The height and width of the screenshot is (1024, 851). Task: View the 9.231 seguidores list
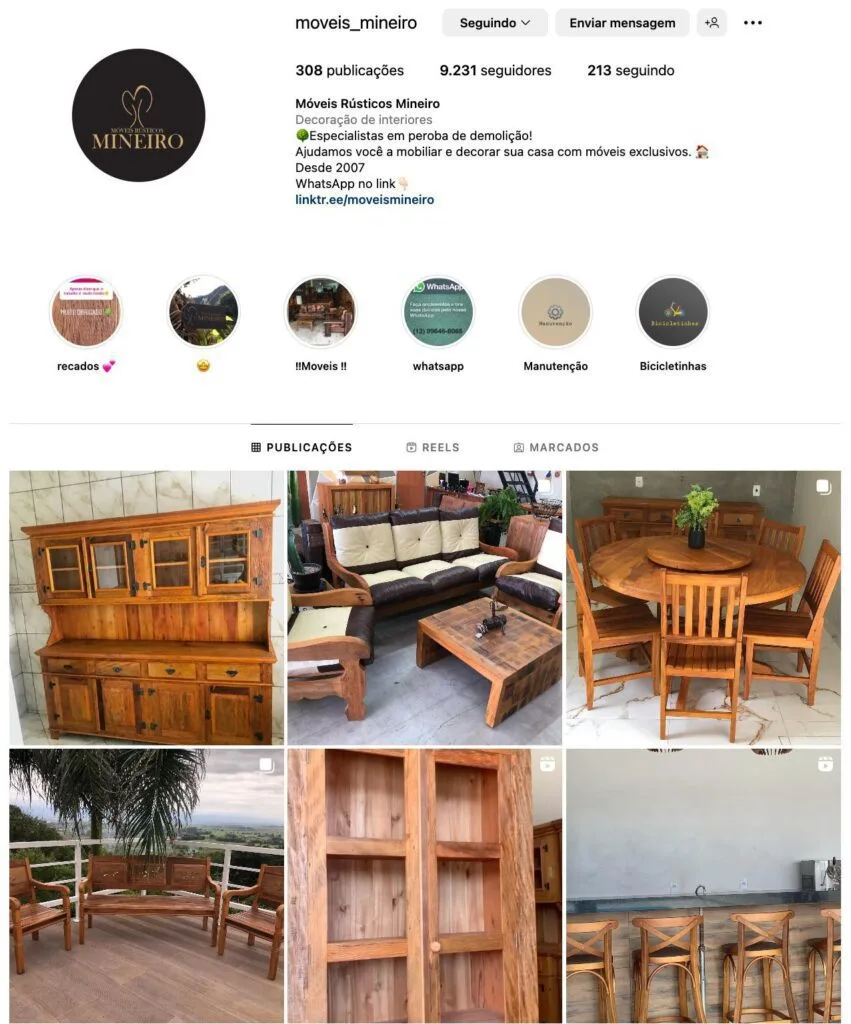tap(495, 71)
